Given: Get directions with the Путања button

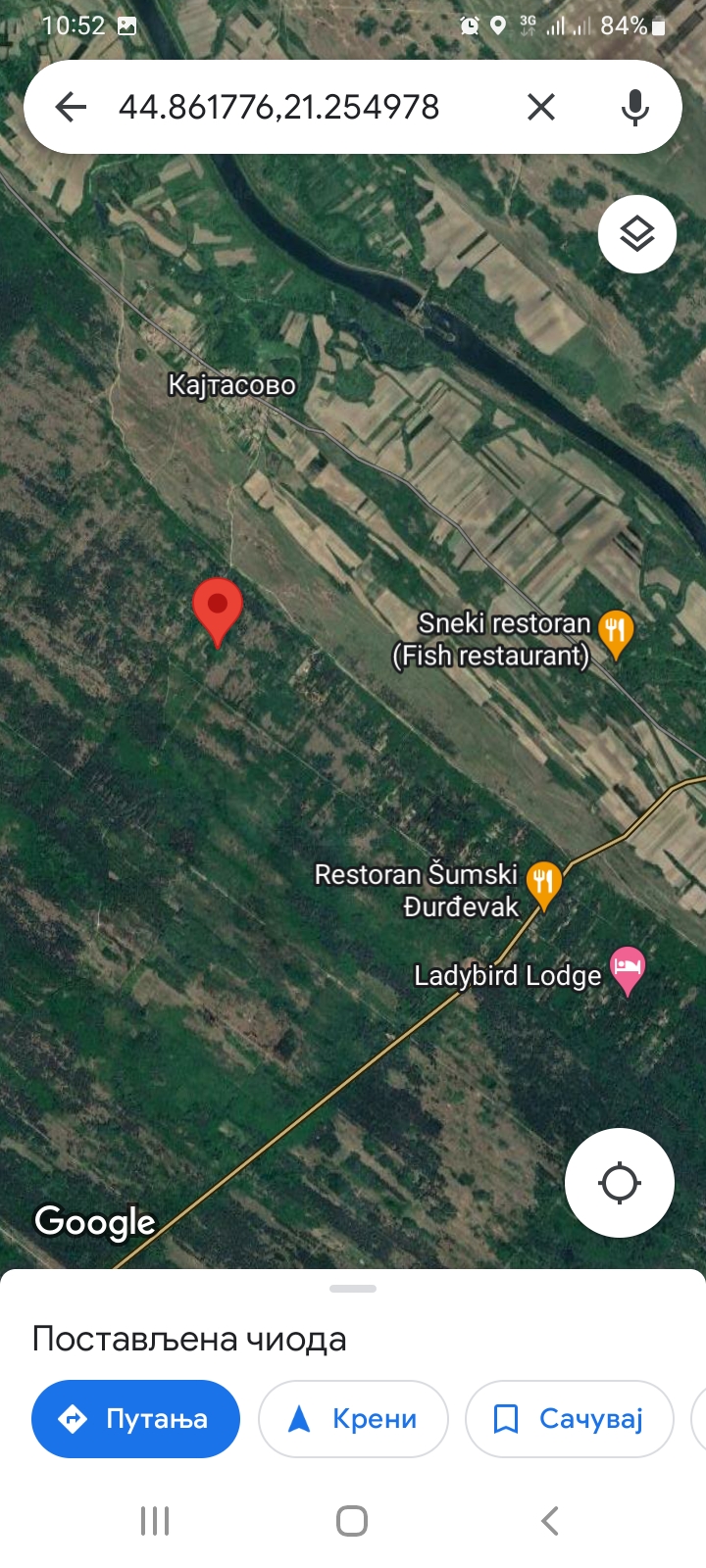Looking at the screenshot, I should coord(135,1418).
